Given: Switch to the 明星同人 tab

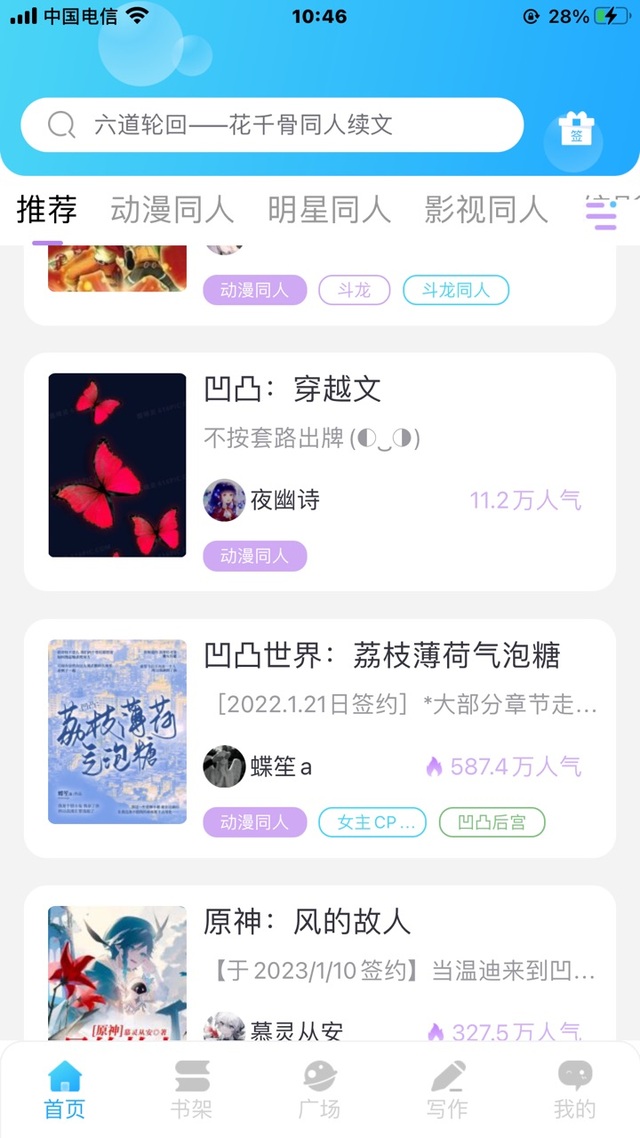Looking at the screenshot, I should tap(329, 210).
